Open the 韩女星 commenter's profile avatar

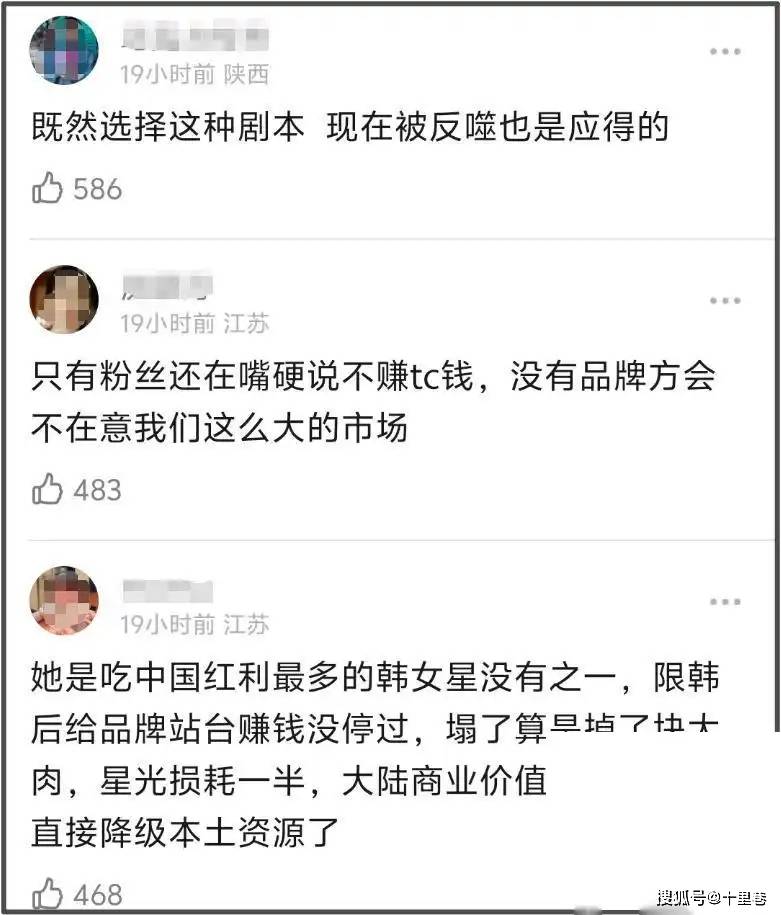tap(64, 600)
